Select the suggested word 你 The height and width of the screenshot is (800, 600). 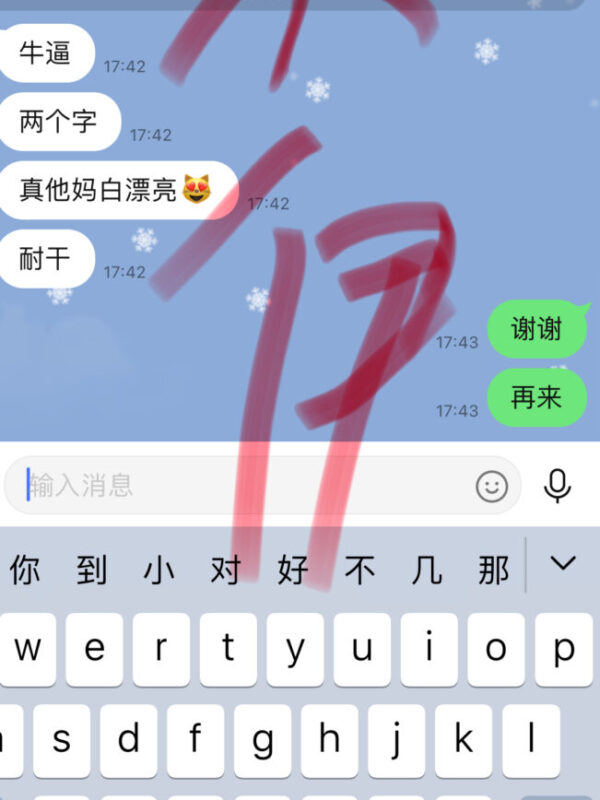pos(26,570)
